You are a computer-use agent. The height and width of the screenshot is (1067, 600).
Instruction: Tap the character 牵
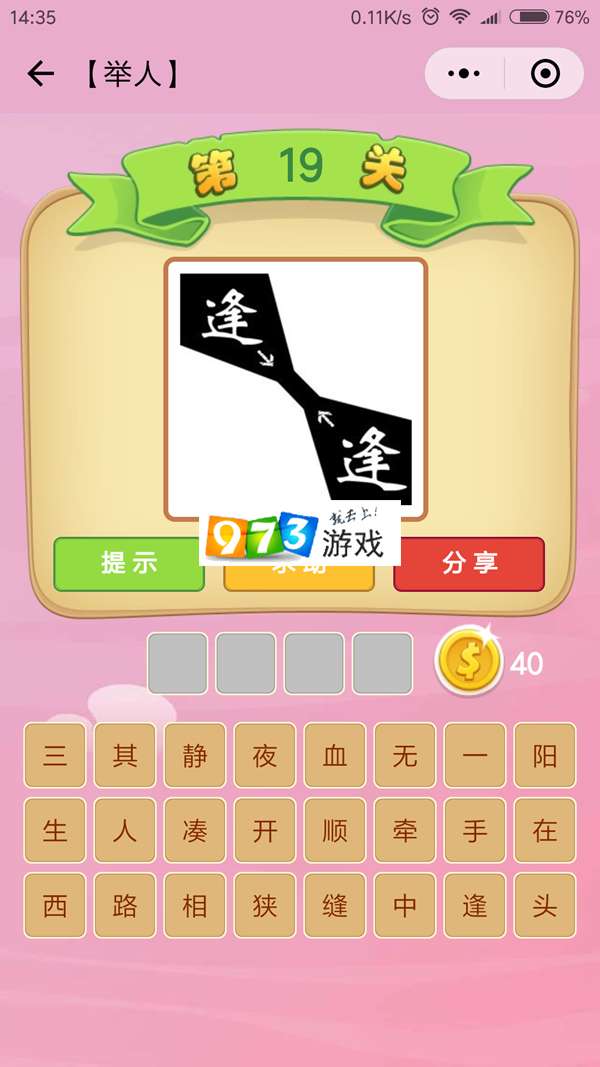pyautogui.click(x=405, y=831)
